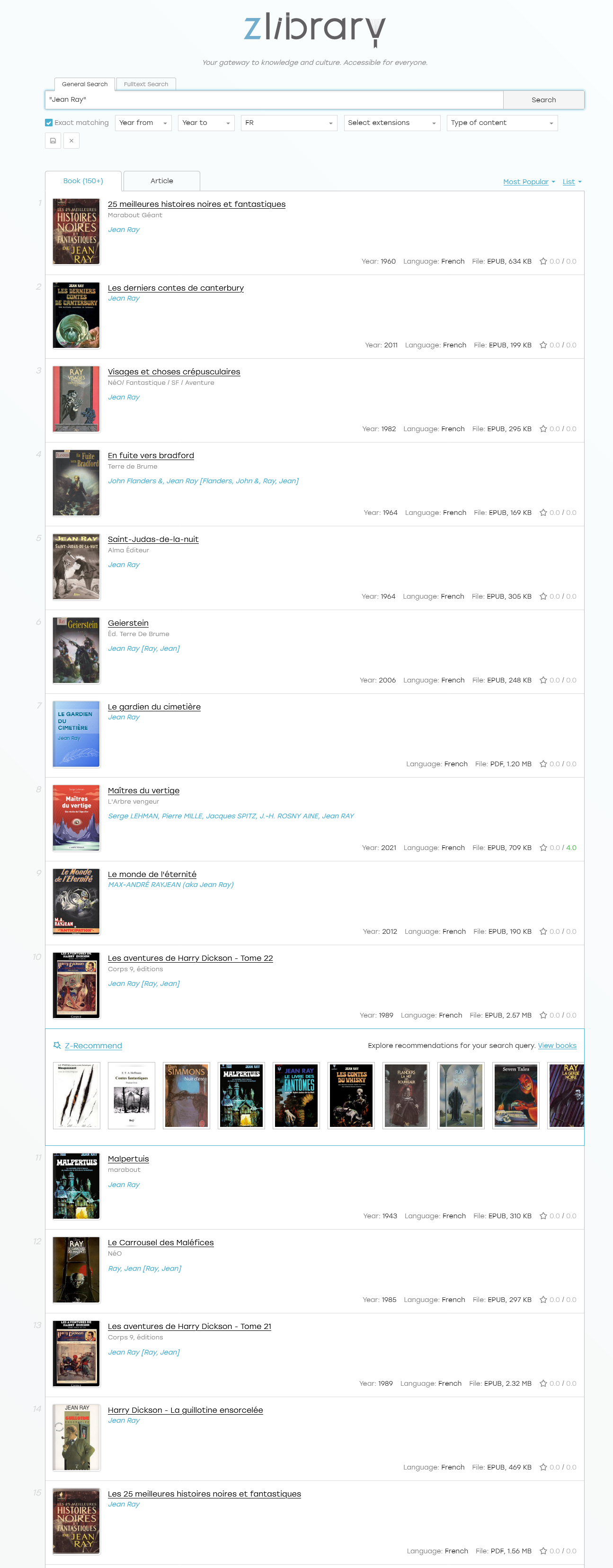Open Les derniers contes de canterbury

[175, 288]
